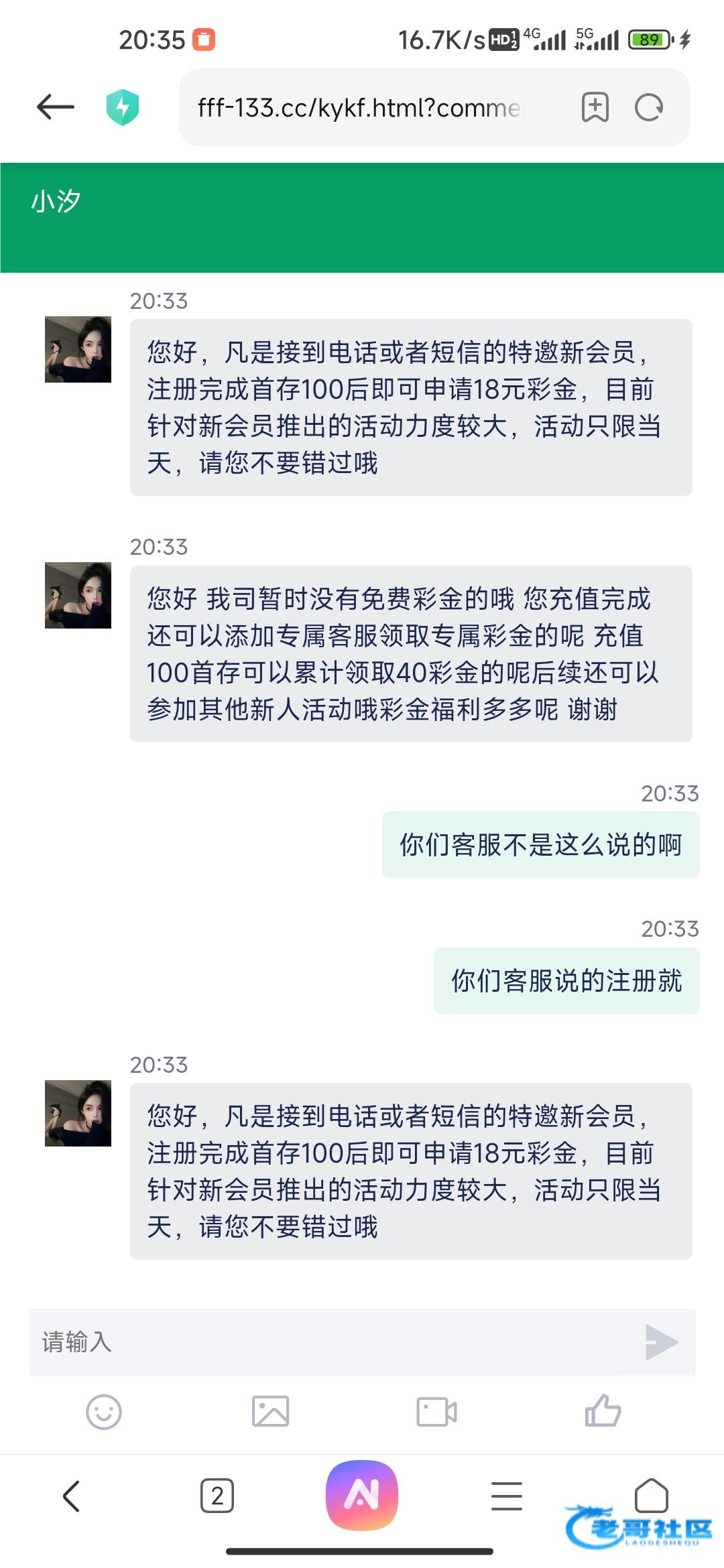Open the green security shield icon
The width and height of the screenshot is (724, 1568).
(122, 107)
